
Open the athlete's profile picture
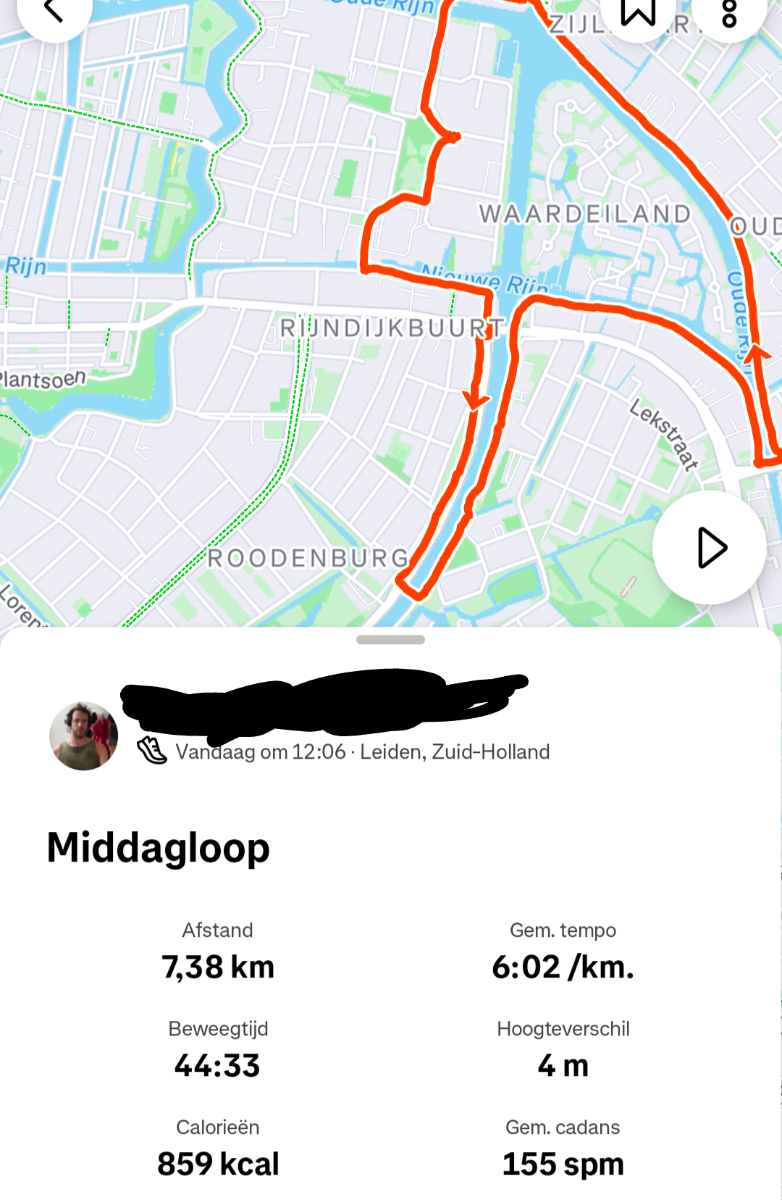tap(84, 736)
